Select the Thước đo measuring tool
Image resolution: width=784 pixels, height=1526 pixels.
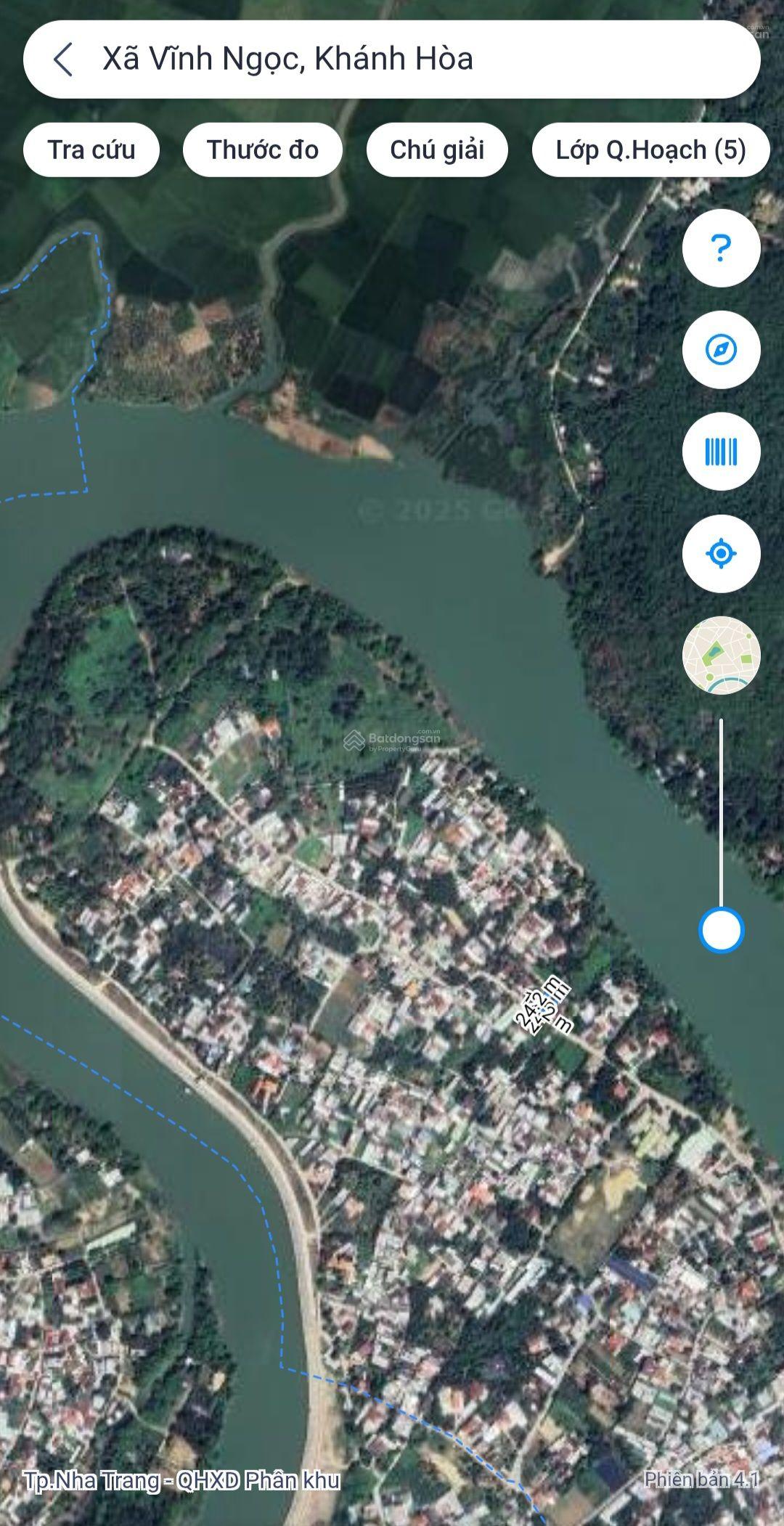(x=262, y=150)
